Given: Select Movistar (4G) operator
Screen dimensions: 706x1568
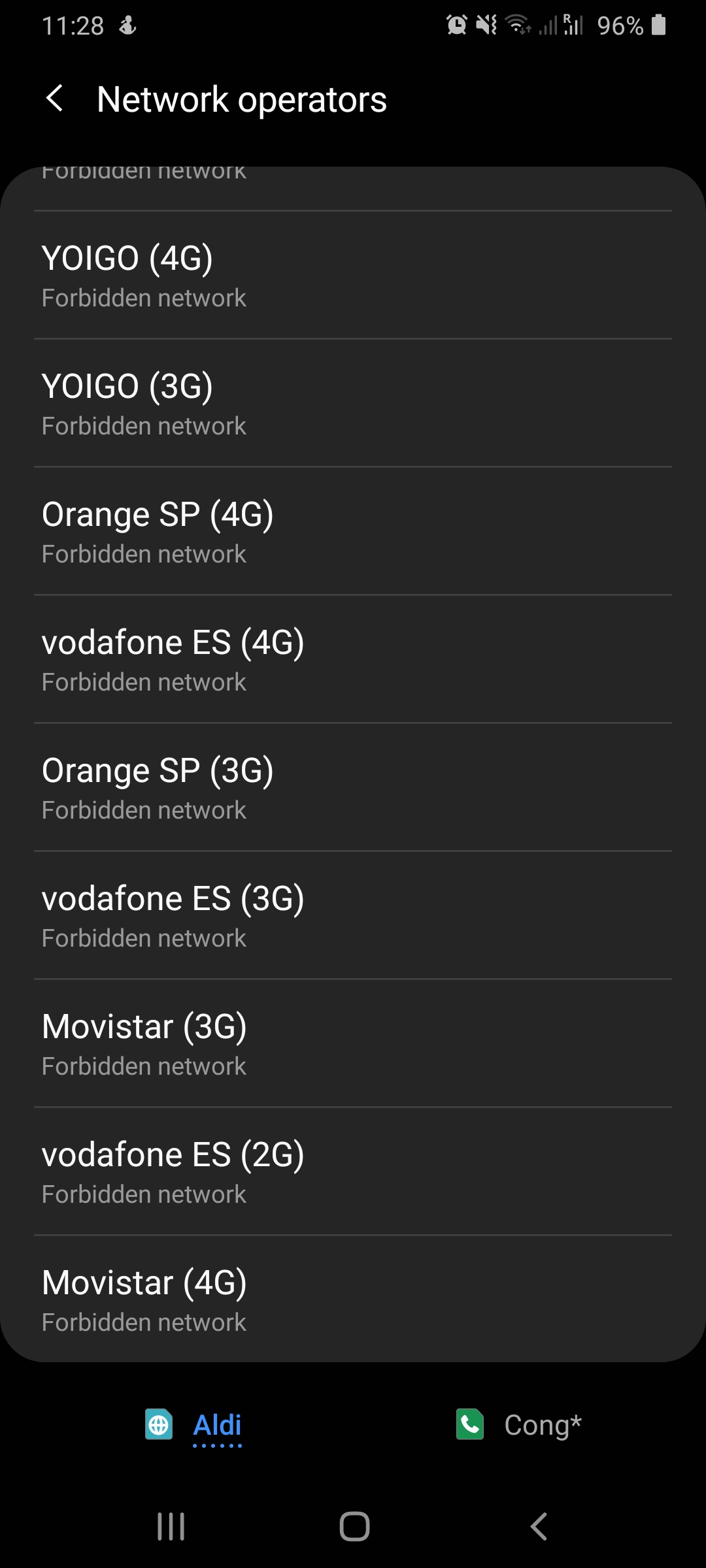Looking at the screenshot, I should [353, 1298].
